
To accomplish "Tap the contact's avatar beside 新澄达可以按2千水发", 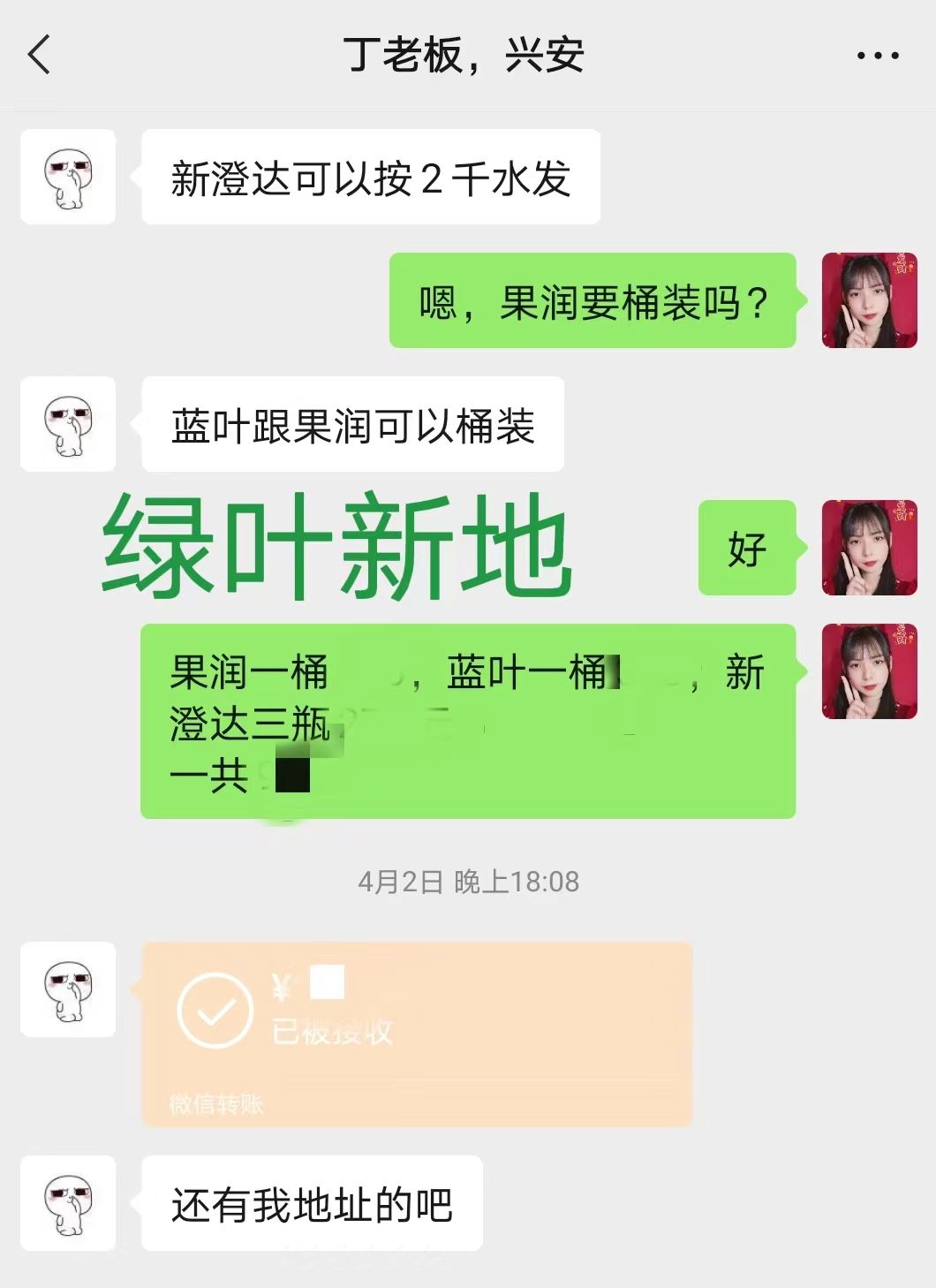I will tap(68, 177).
